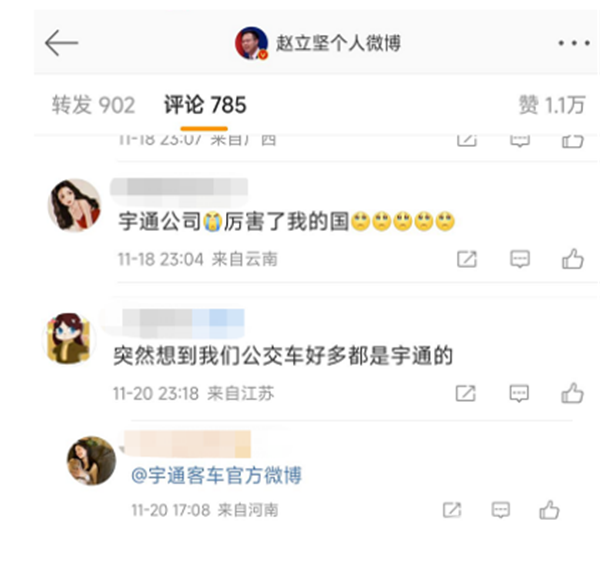The height and width of the screenshot is (571, 600).
Task: Reply to the 突然想到我们公交车 comment
Action: [519, 393]
